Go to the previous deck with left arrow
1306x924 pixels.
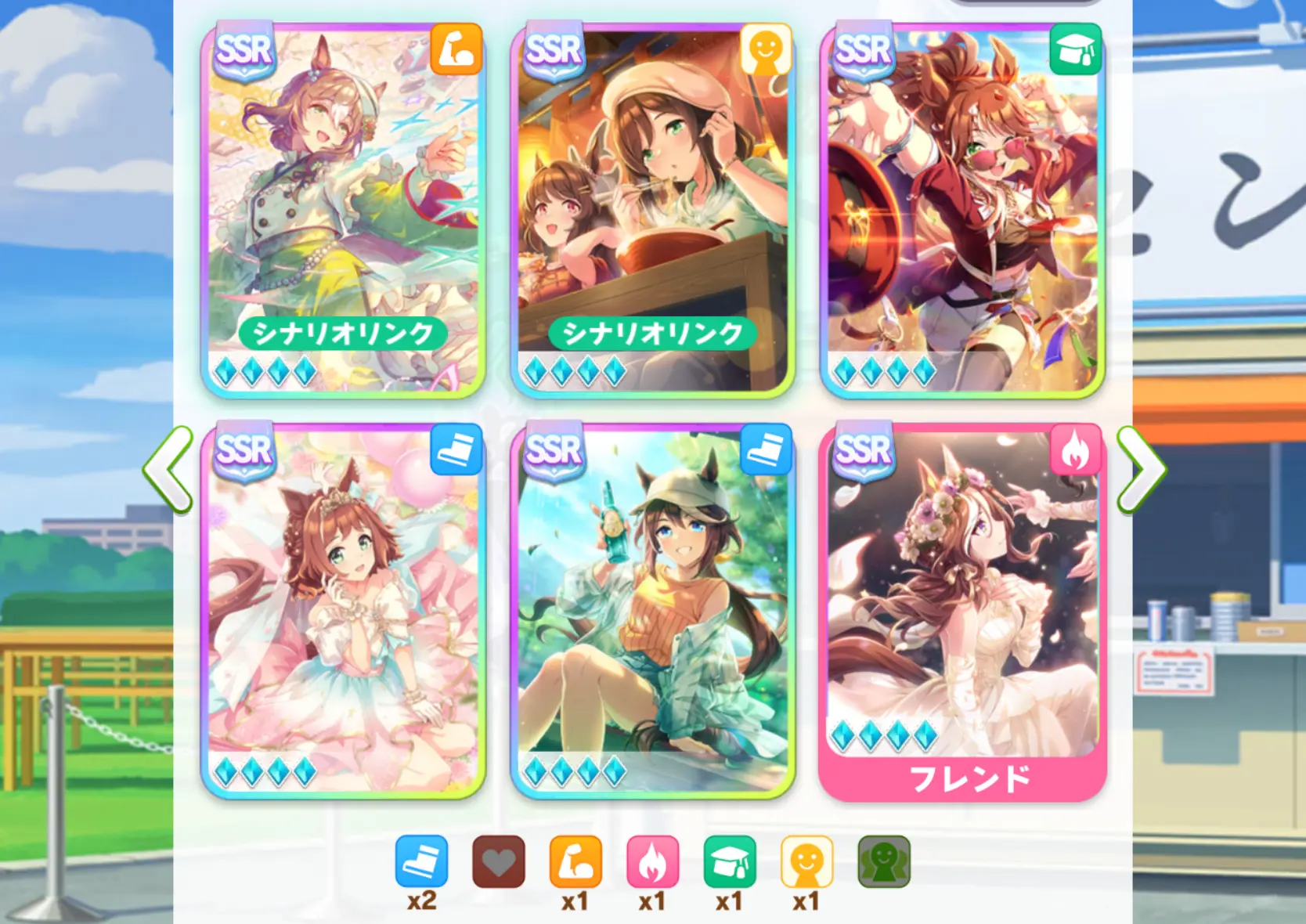pos(168,470)
